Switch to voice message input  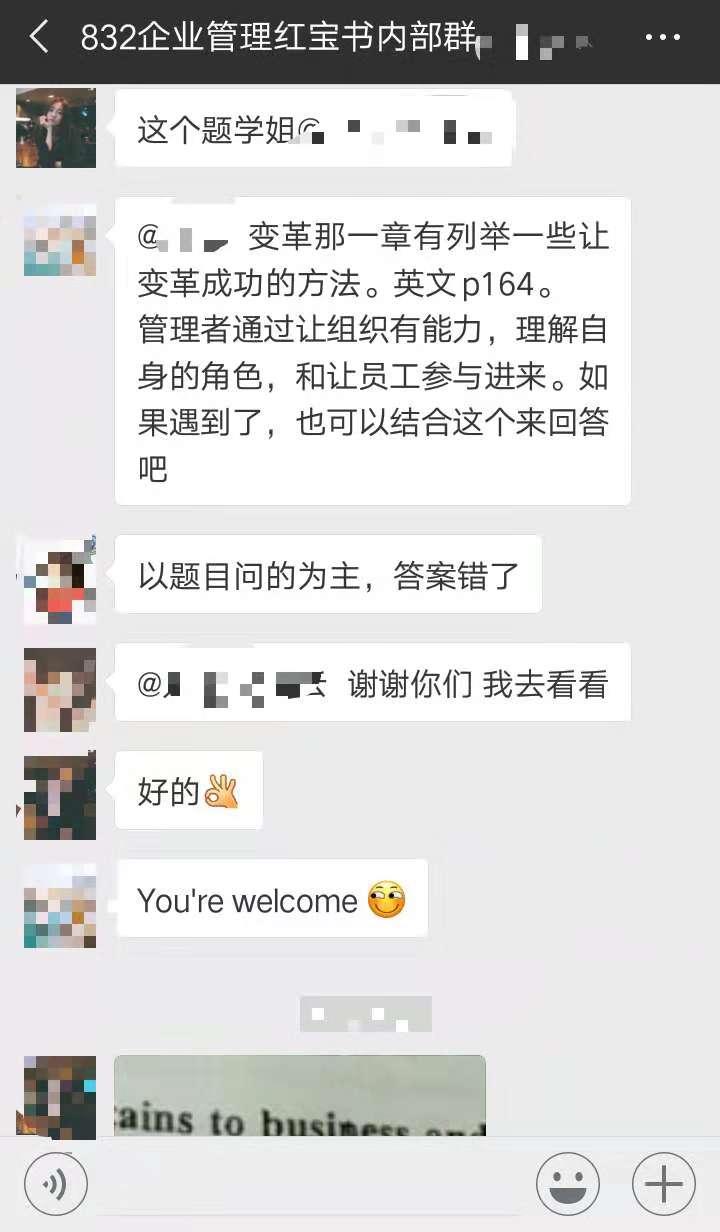tap(56, 1184)
